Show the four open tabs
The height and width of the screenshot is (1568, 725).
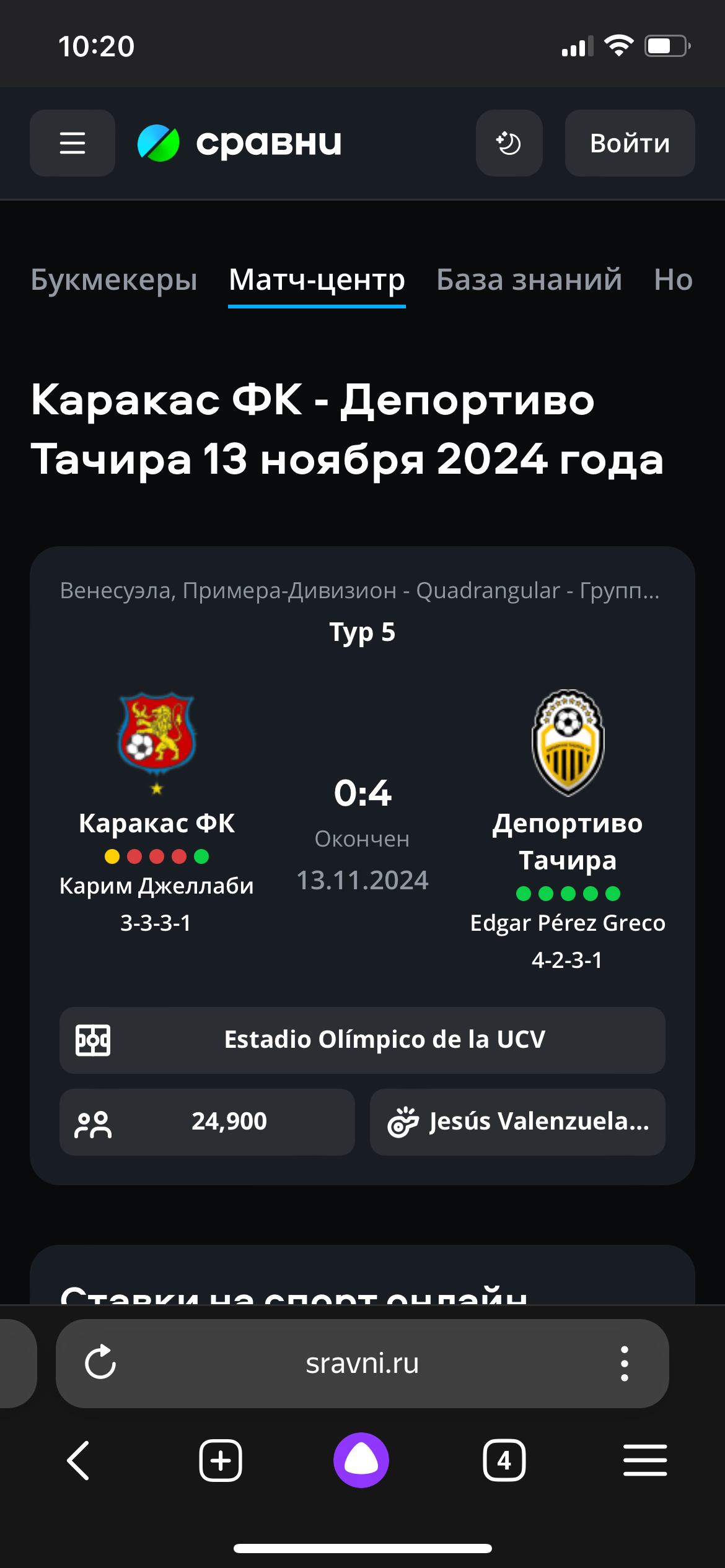504,1460
